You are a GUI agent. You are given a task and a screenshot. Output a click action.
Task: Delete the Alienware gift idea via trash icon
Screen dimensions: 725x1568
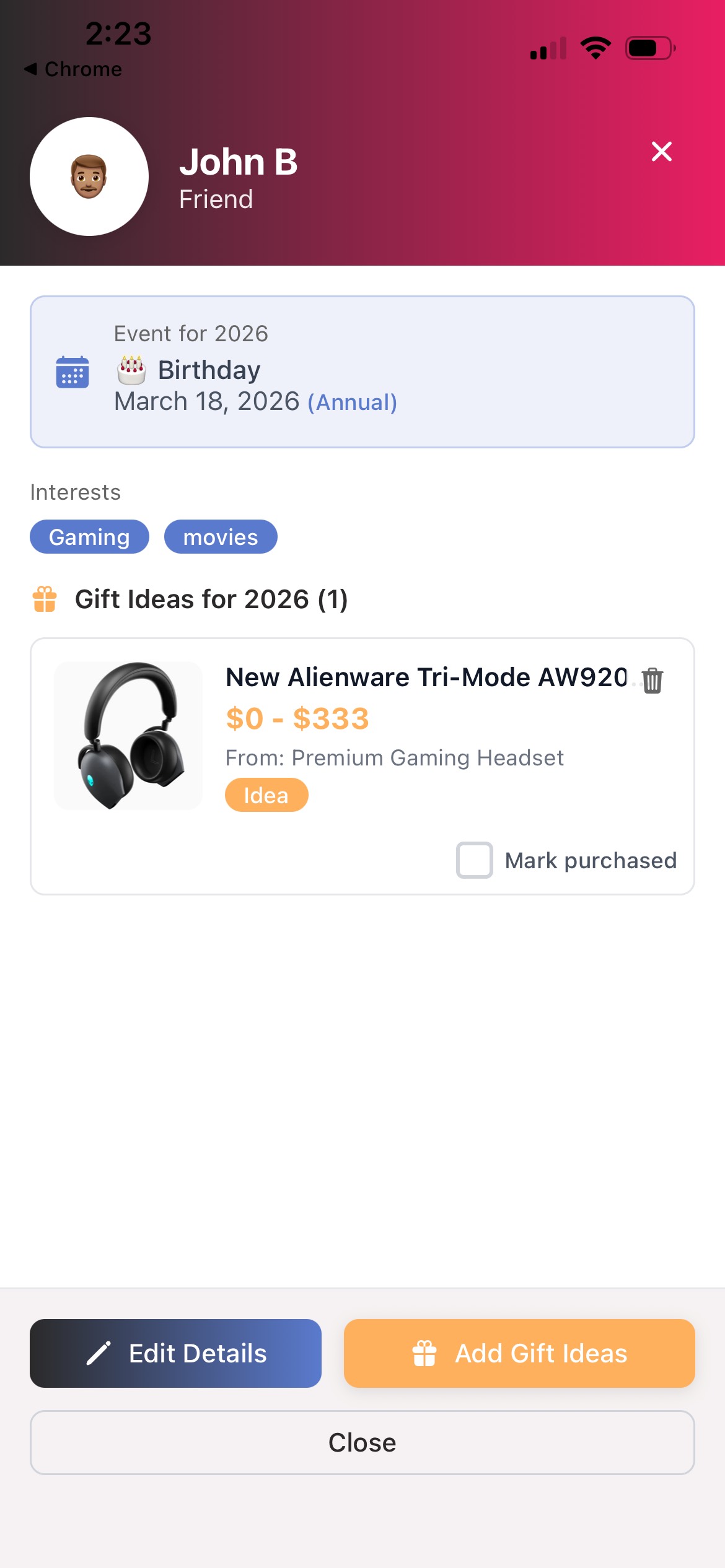tap(652, 680)
